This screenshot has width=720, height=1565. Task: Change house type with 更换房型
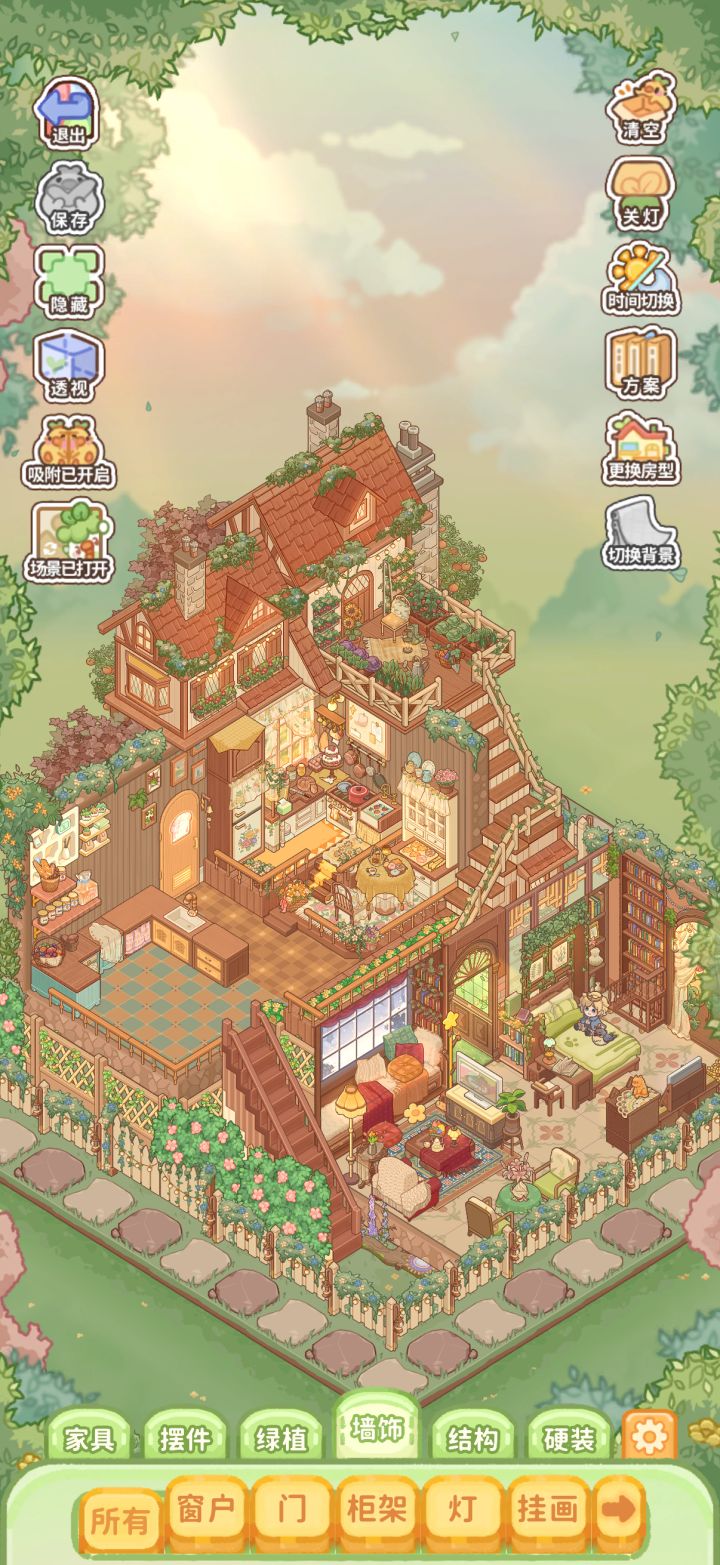point(641,449)
